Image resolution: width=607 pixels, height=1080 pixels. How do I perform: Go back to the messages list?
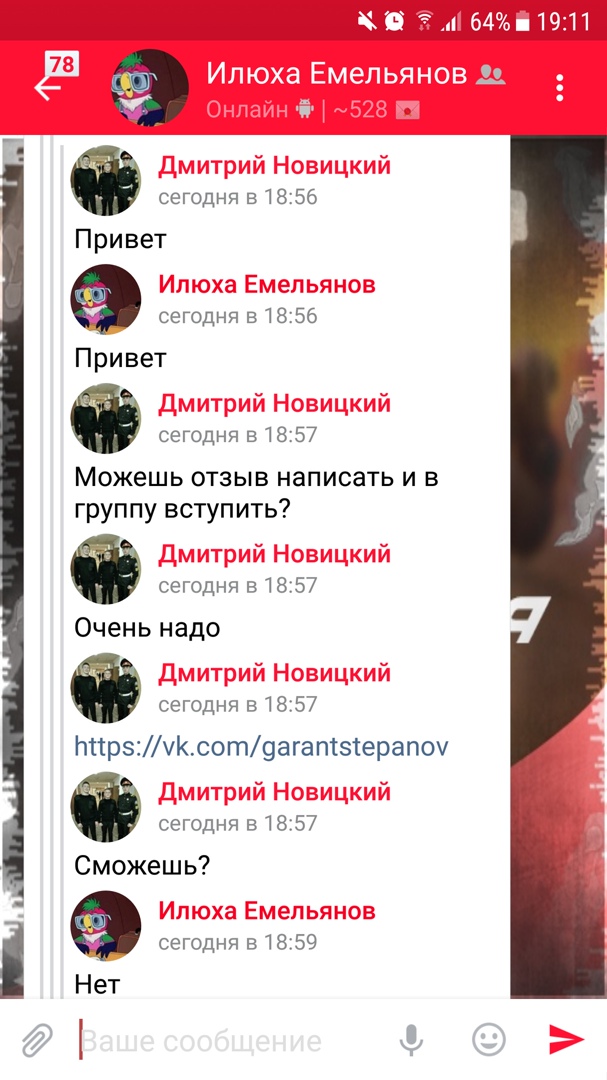(47, 87)
